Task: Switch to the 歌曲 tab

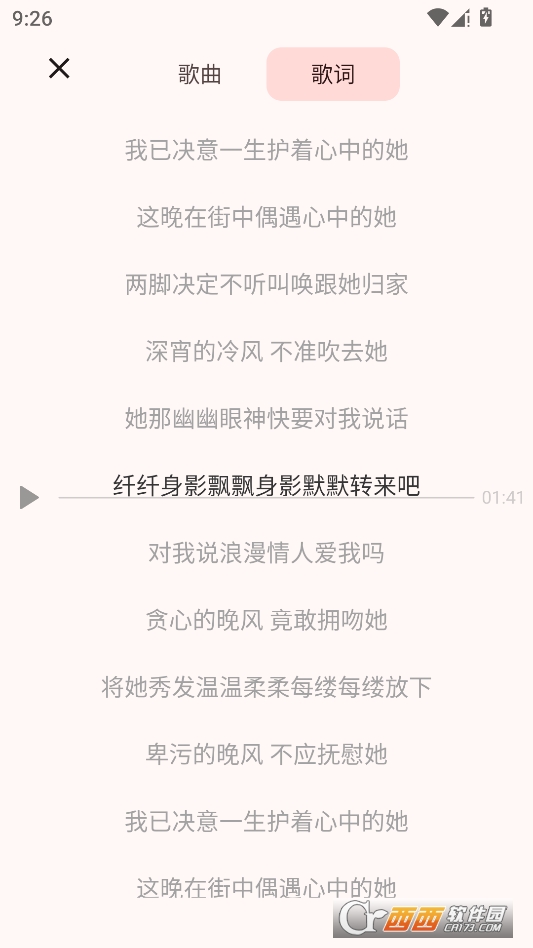Action: click(x=199, y=74)
